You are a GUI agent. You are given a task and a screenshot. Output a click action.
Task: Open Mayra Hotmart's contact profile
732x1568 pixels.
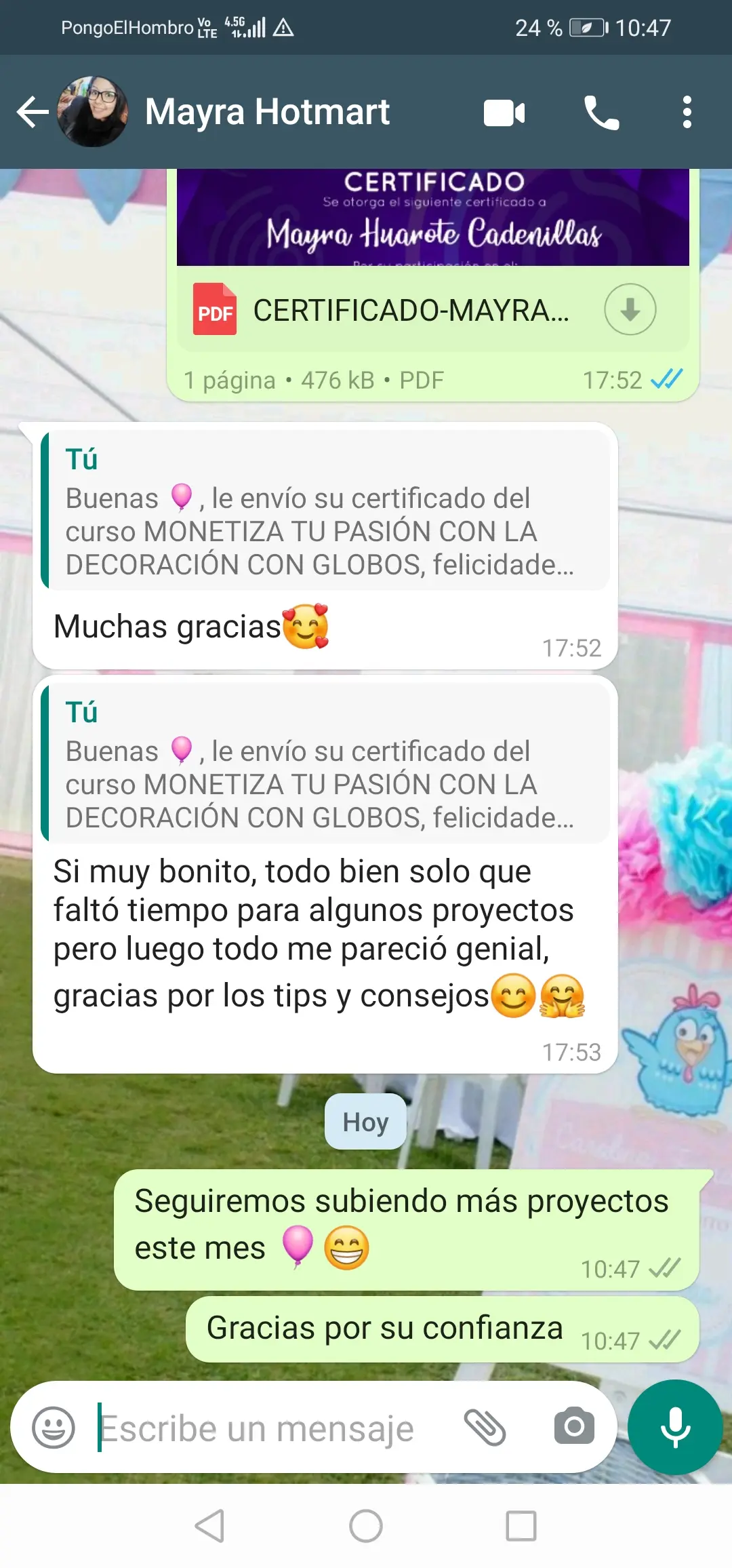tap(267, 112)
